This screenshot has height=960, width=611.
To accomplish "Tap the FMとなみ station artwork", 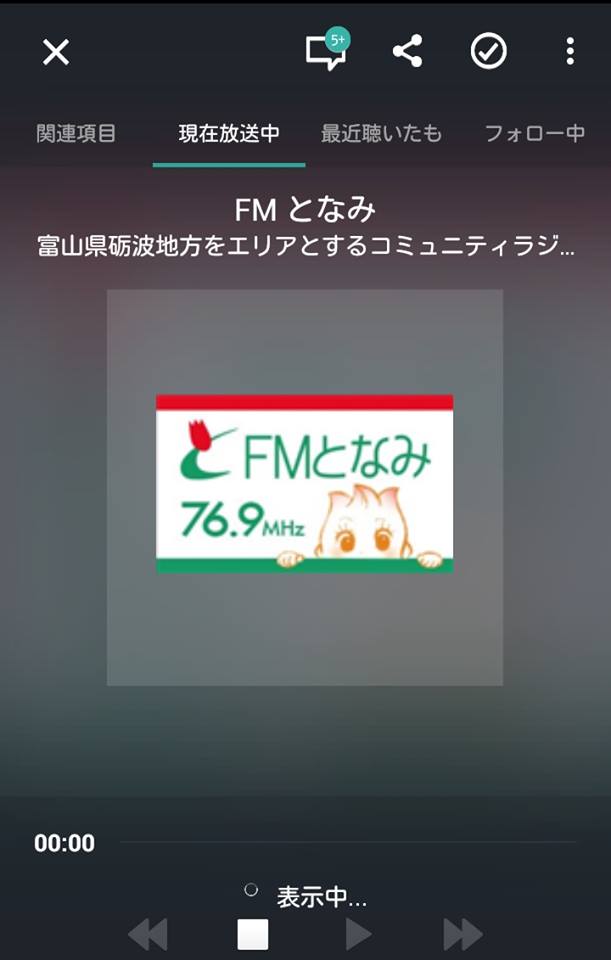I will pyautogui.click(x=305, y=487).
